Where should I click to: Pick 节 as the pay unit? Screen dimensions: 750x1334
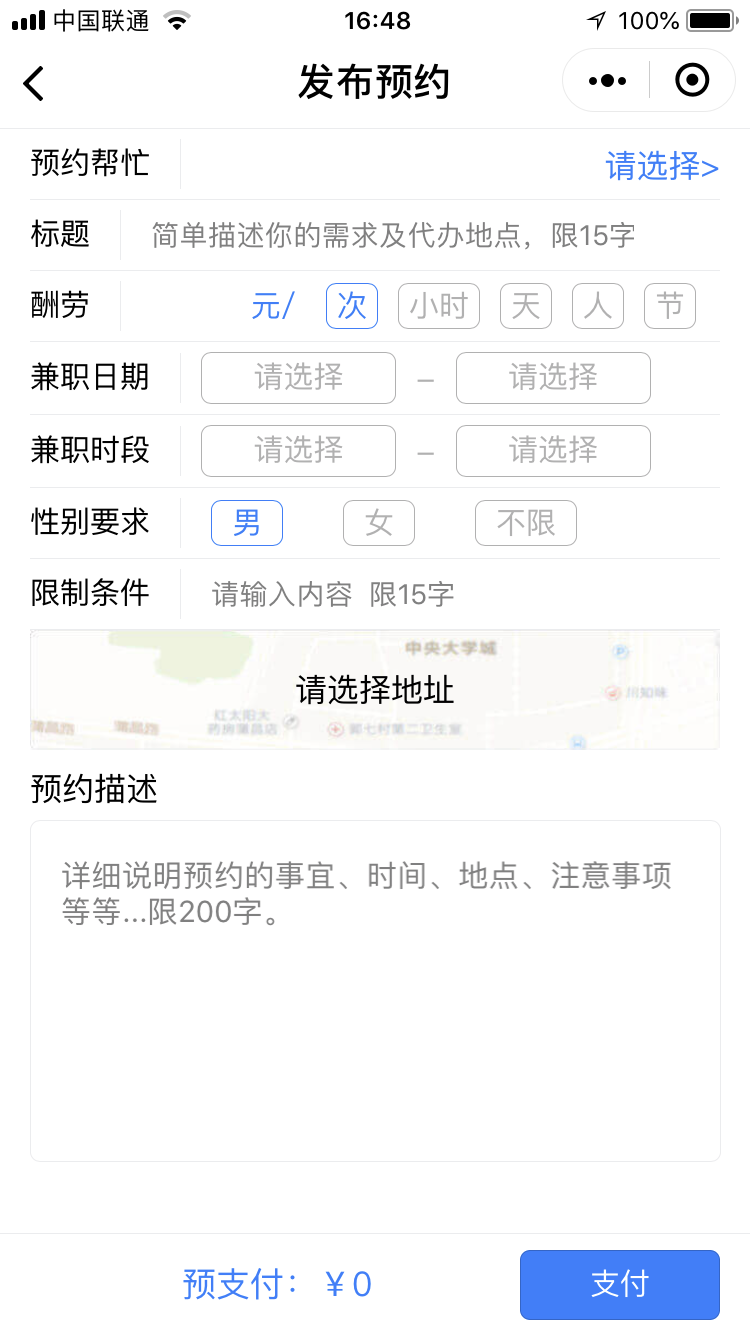tap(670, 306)
